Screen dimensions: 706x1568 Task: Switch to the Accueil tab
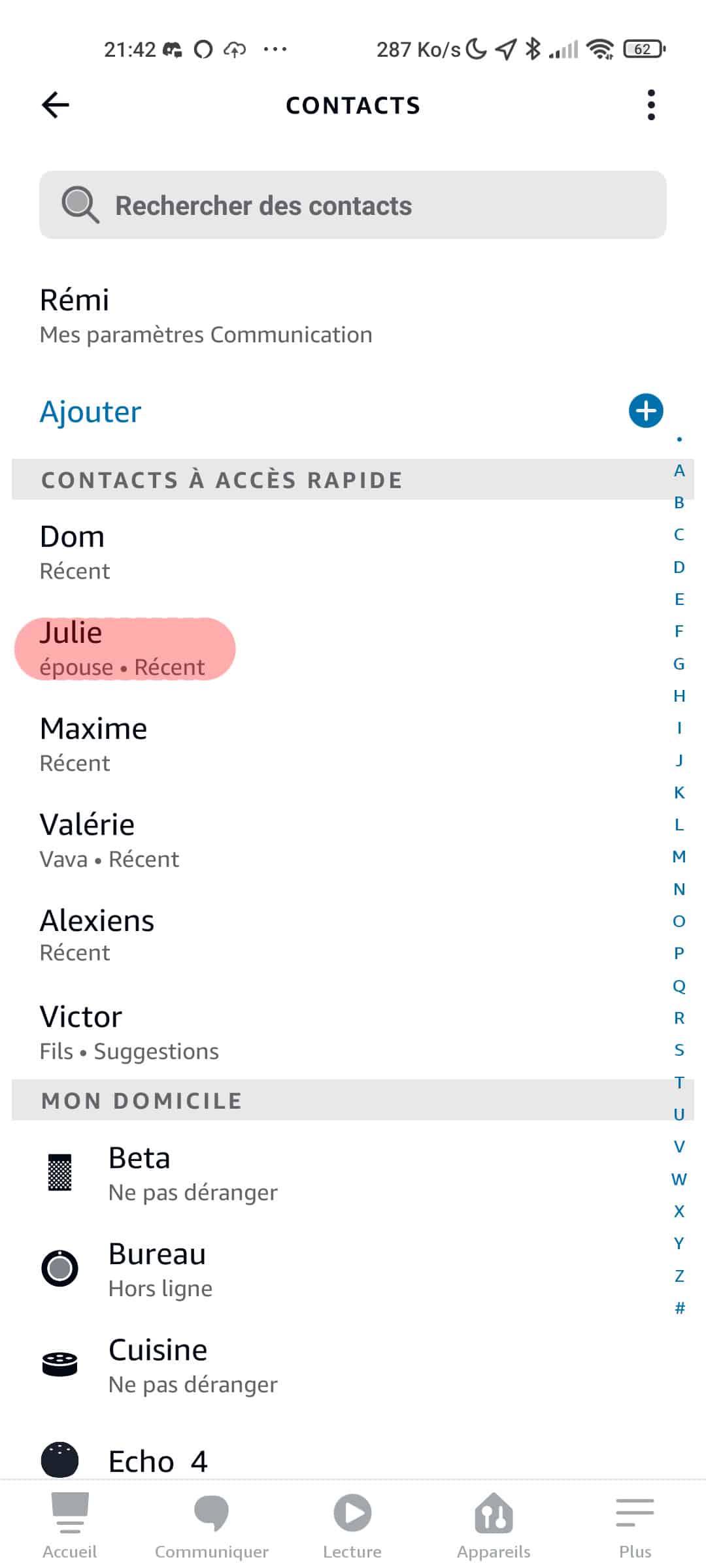(70, 1525)
